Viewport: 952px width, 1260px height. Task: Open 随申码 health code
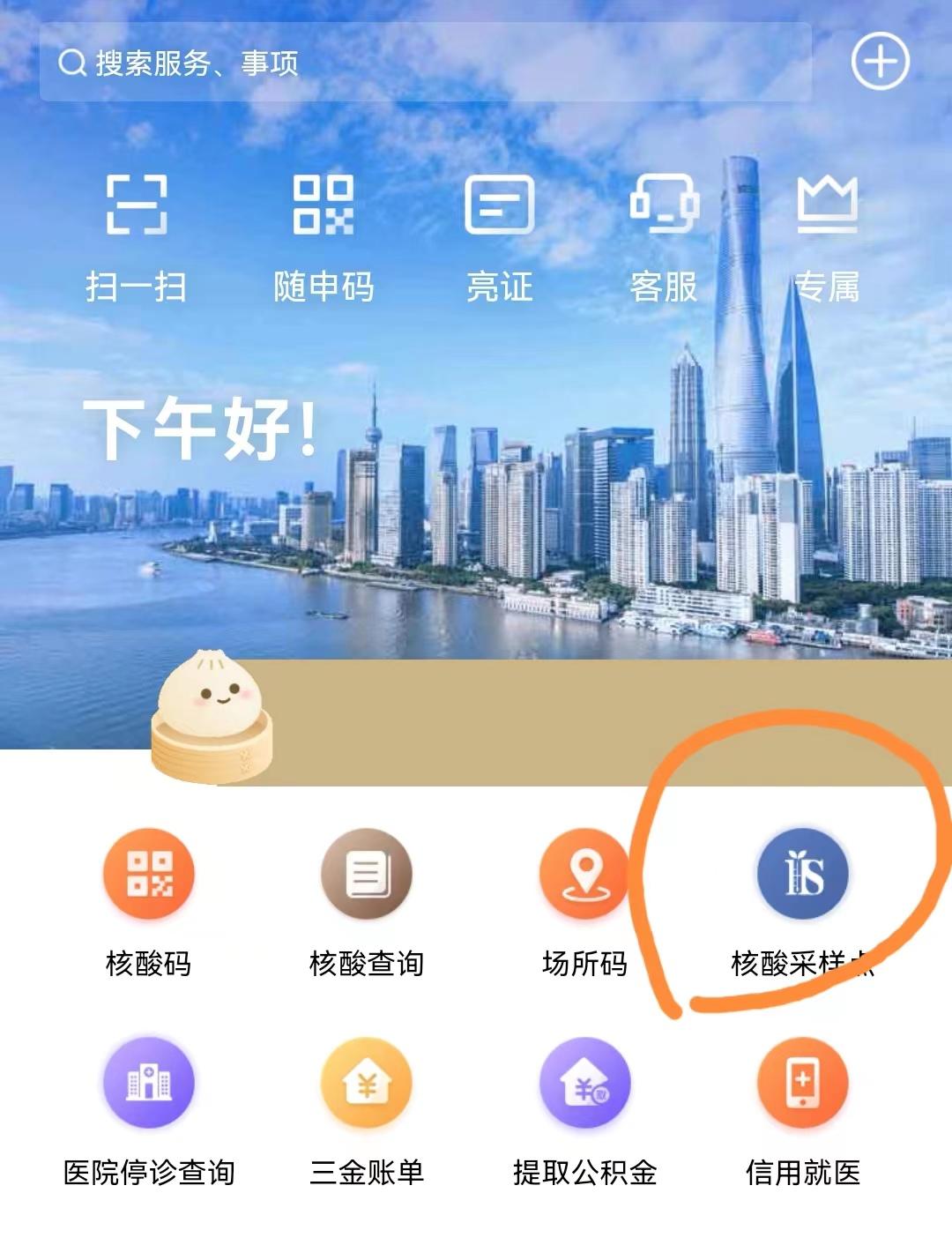click(324, 235)
